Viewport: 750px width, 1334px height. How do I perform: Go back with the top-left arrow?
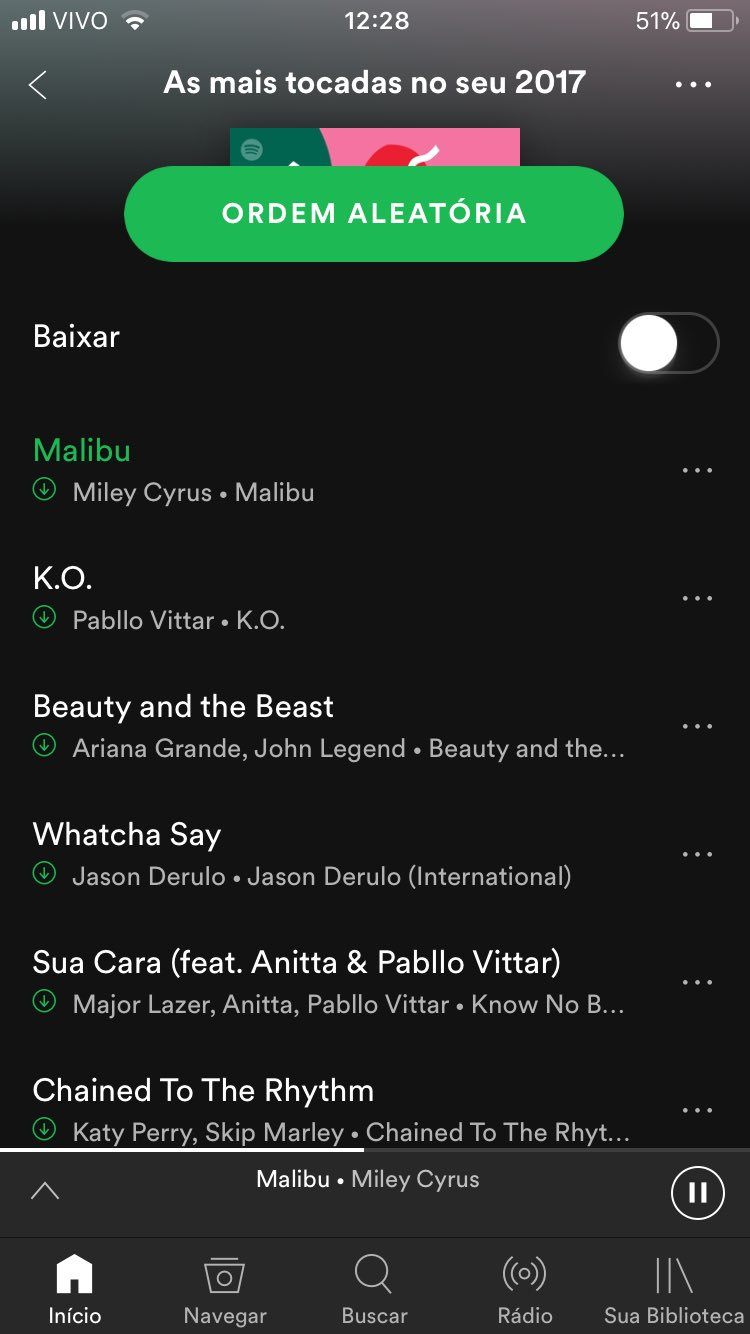point(38,85)
